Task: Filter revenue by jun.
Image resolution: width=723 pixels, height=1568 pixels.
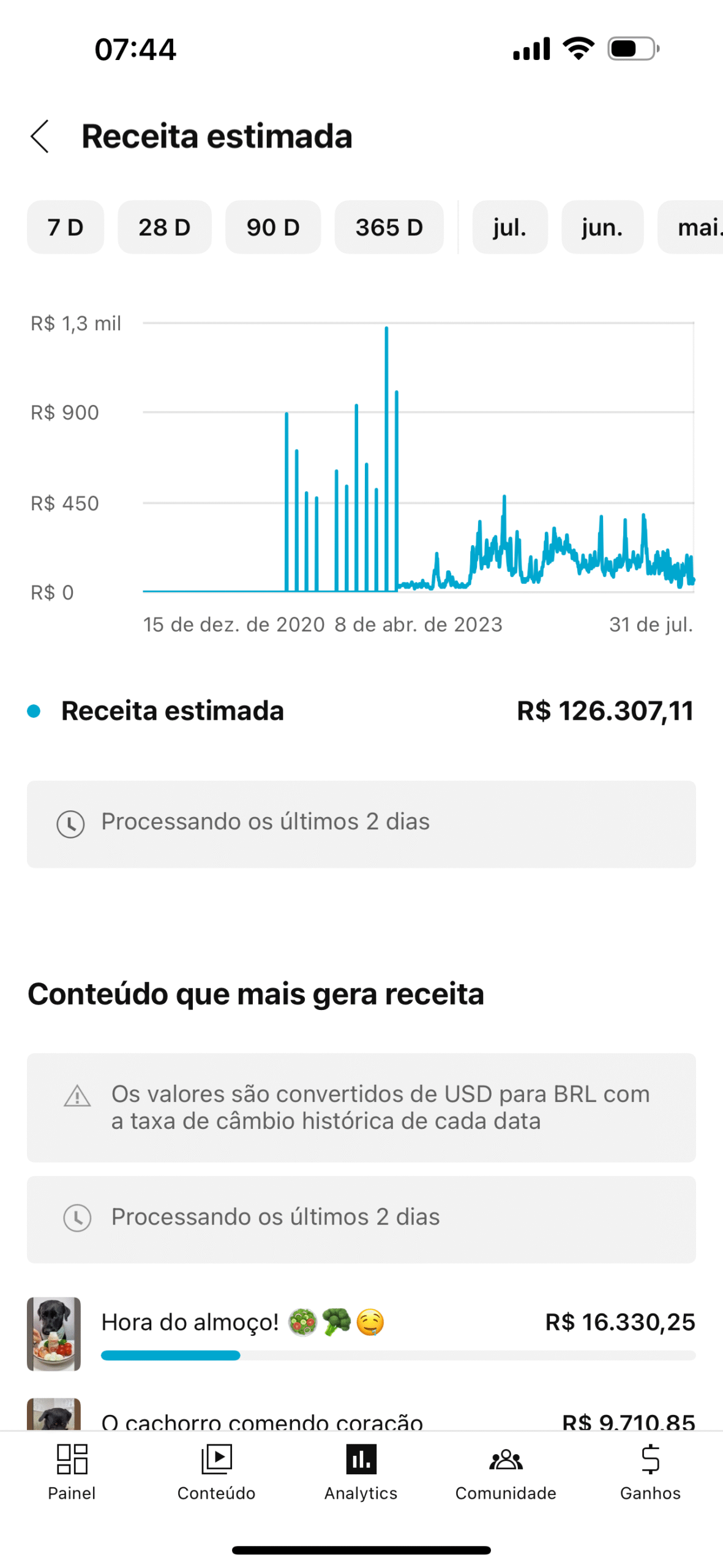Action: [x=602, y=227]
